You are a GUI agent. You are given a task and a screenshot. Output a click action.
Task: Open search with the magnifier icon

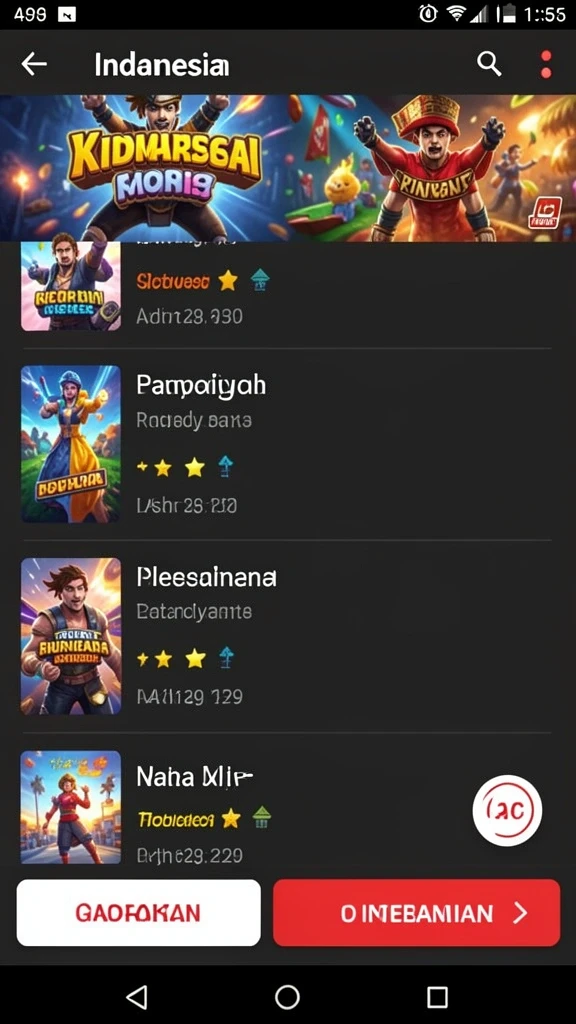pyautogui.click(x=488, y=64)
